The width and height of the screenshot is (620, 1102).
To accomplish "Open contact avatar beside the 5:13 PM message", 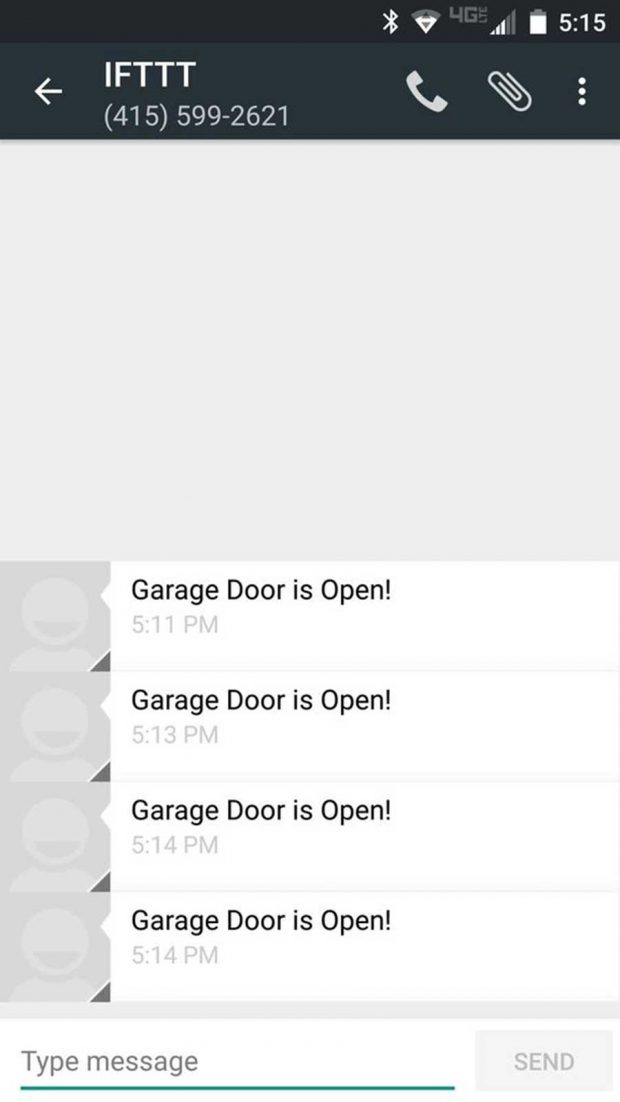I will [x=55, y=726].
